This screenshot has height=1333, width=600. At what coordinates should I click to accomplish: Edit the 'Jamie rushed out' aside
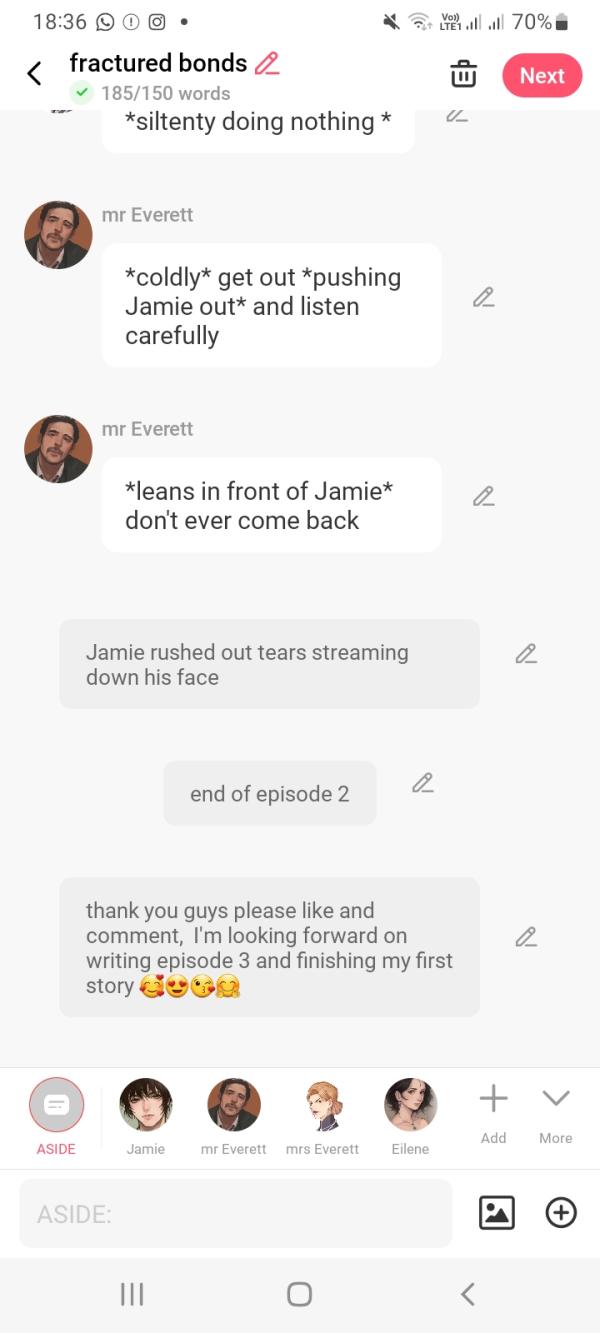point(526,654)
